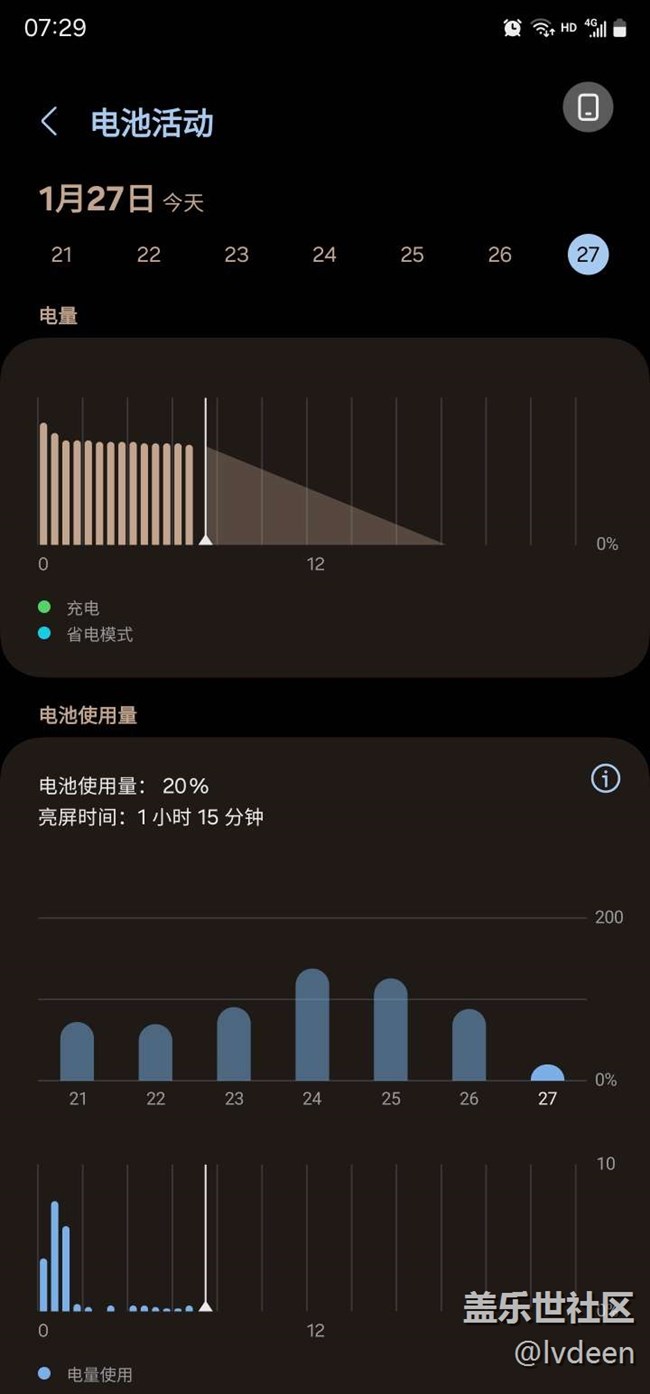
Task: Tap the usage bar for day 24
Action: pos(312,1024)
